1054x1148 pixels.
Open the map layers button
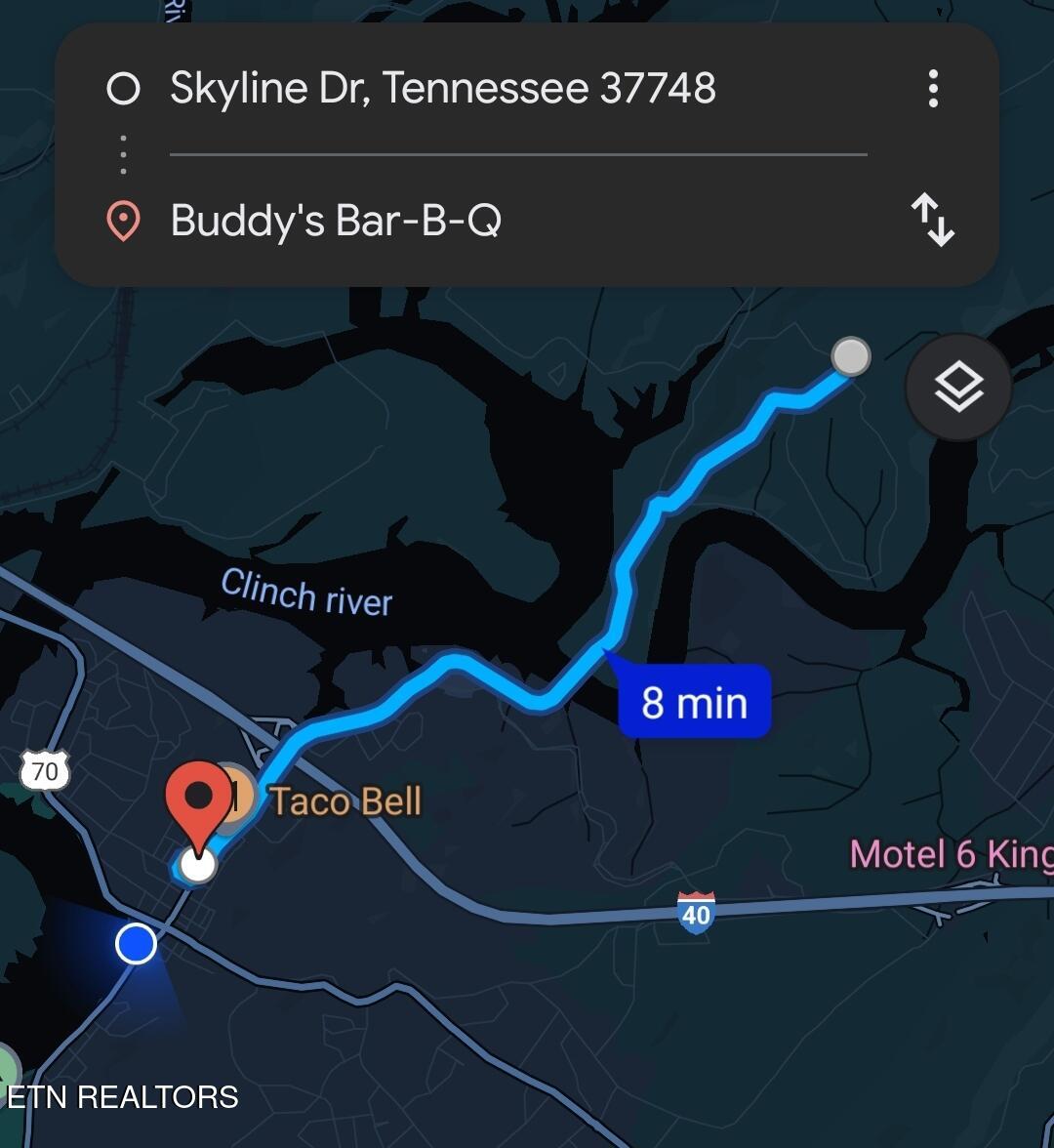pyautogui.click(x=958, y=388)
